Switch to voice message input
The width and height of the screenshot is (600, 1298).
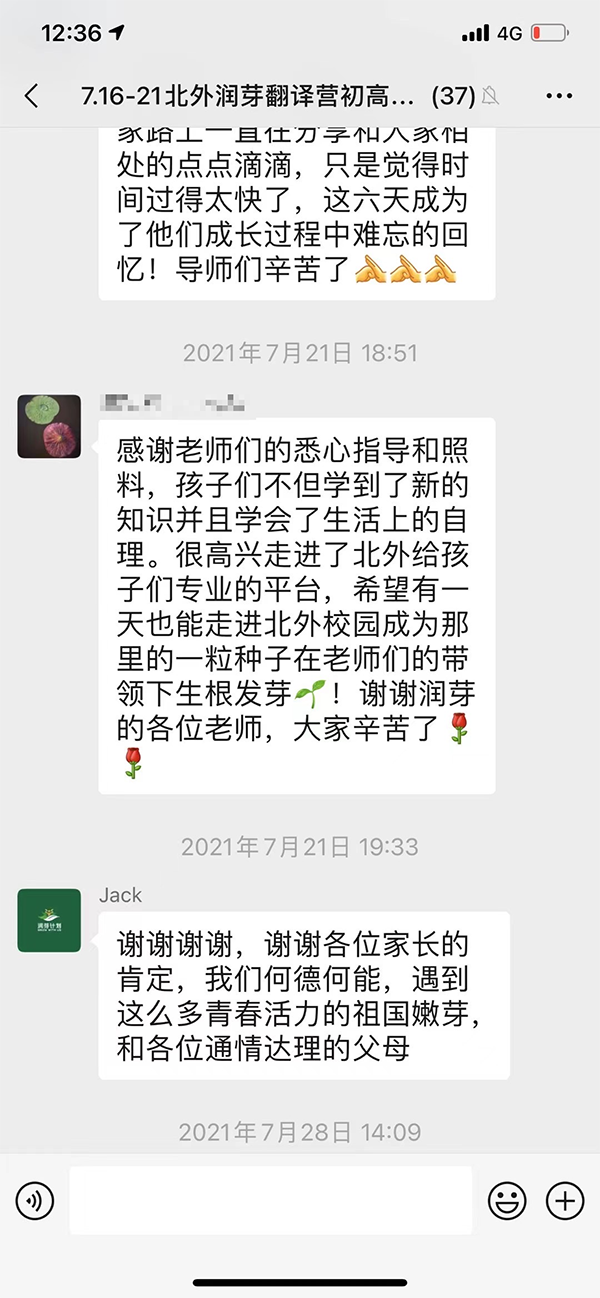35,1200
